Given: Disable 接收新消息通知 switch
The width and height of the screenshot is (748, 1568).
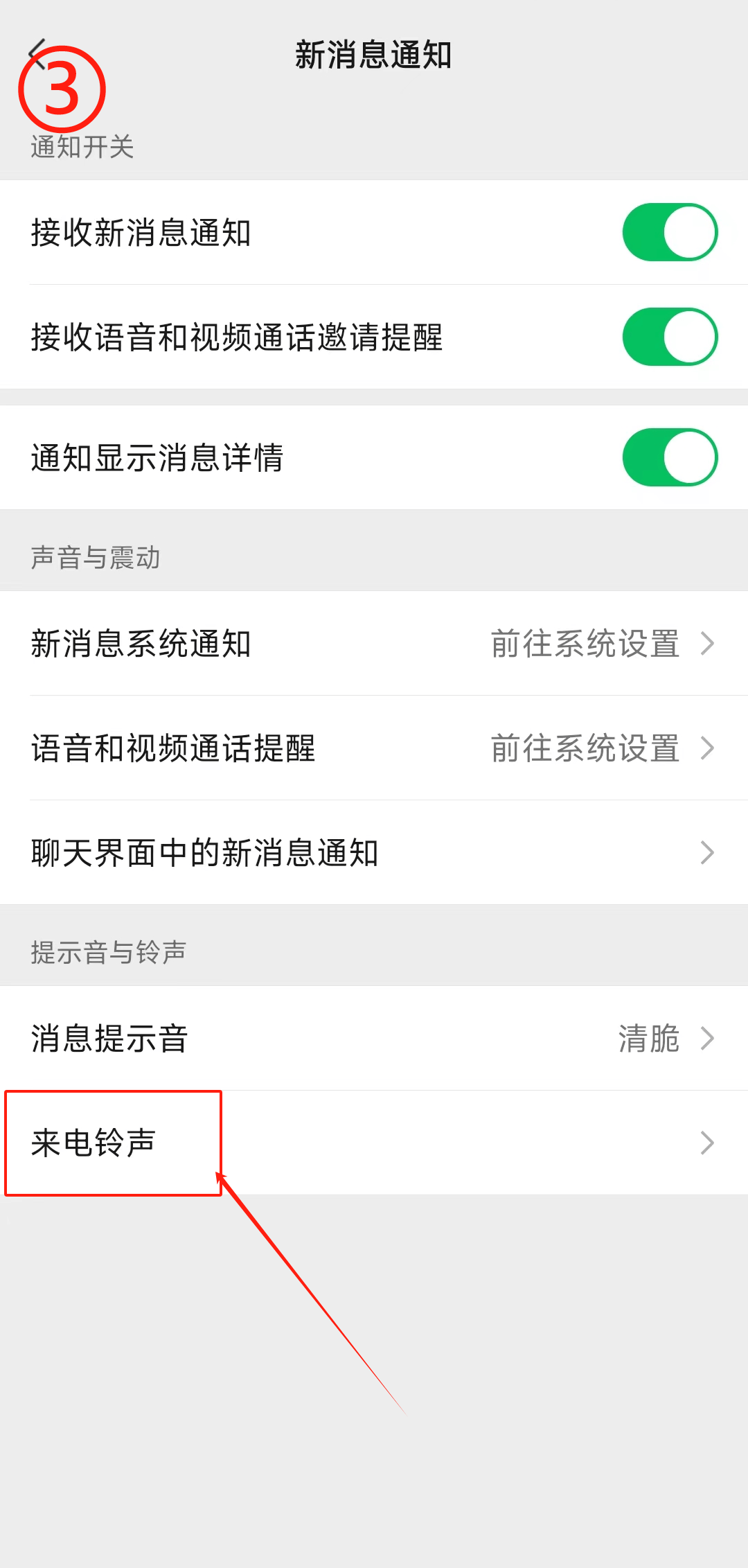Looking at the screenshot, I should [x=668, y=232].
